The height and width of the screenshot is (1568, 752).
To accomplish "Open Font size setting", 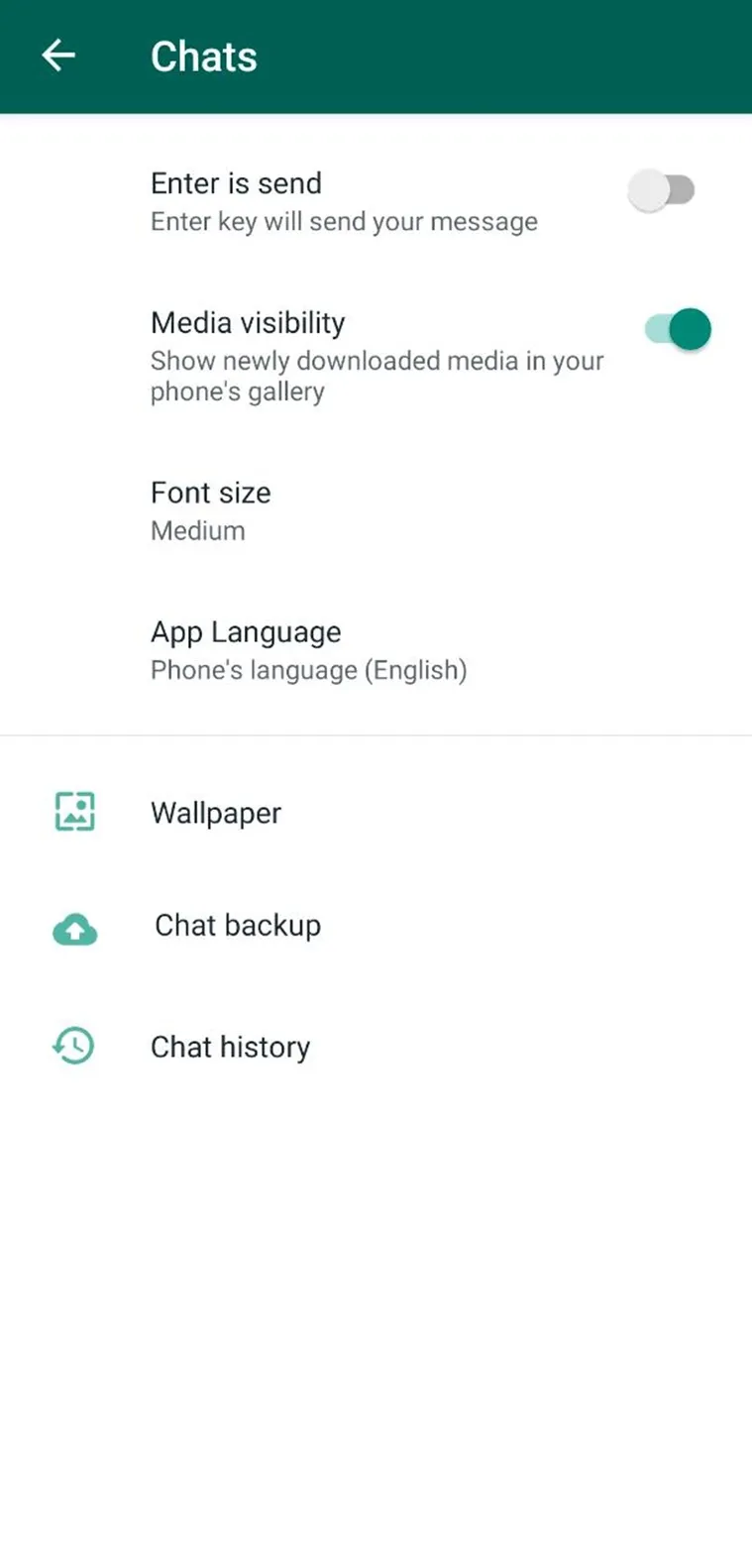I will (376, 510).
